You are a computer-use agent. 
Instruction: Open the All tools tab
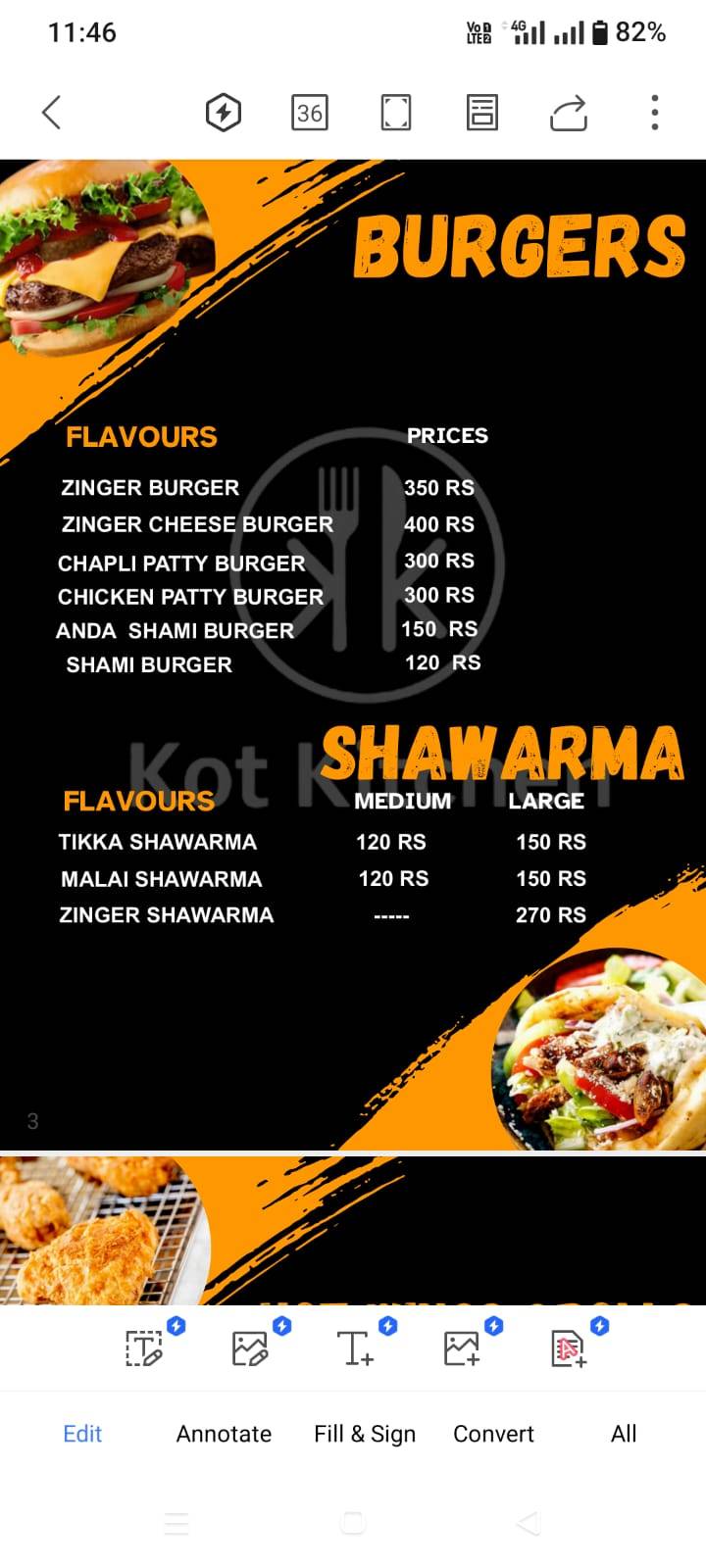(624, 1434)
